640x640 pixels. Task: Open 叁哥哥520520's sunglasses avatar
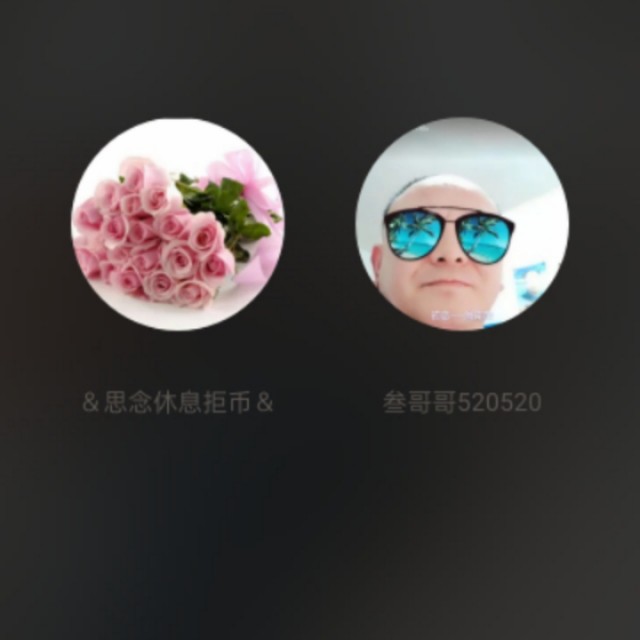click(462, 224)
